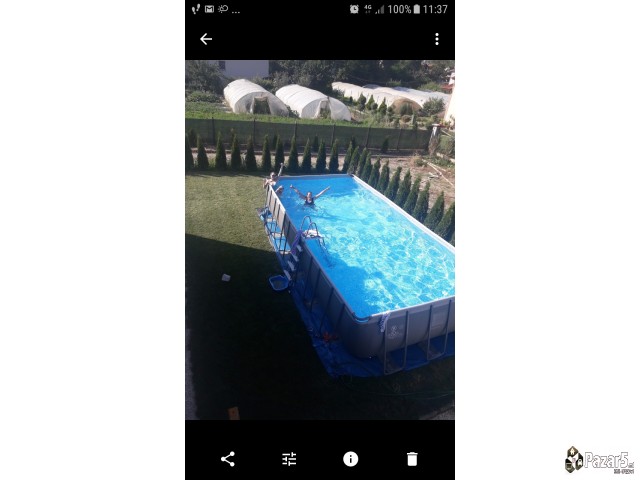Delete this photo with trash icon

point(412,459)
